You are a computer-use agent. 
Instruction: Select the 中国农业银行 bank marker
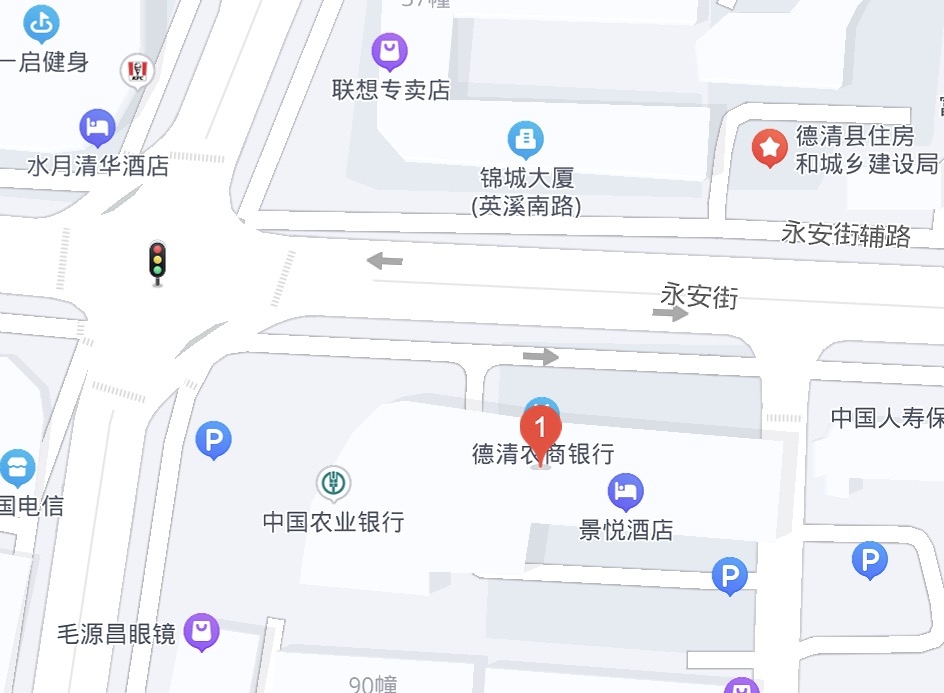(x=334, y=484)
